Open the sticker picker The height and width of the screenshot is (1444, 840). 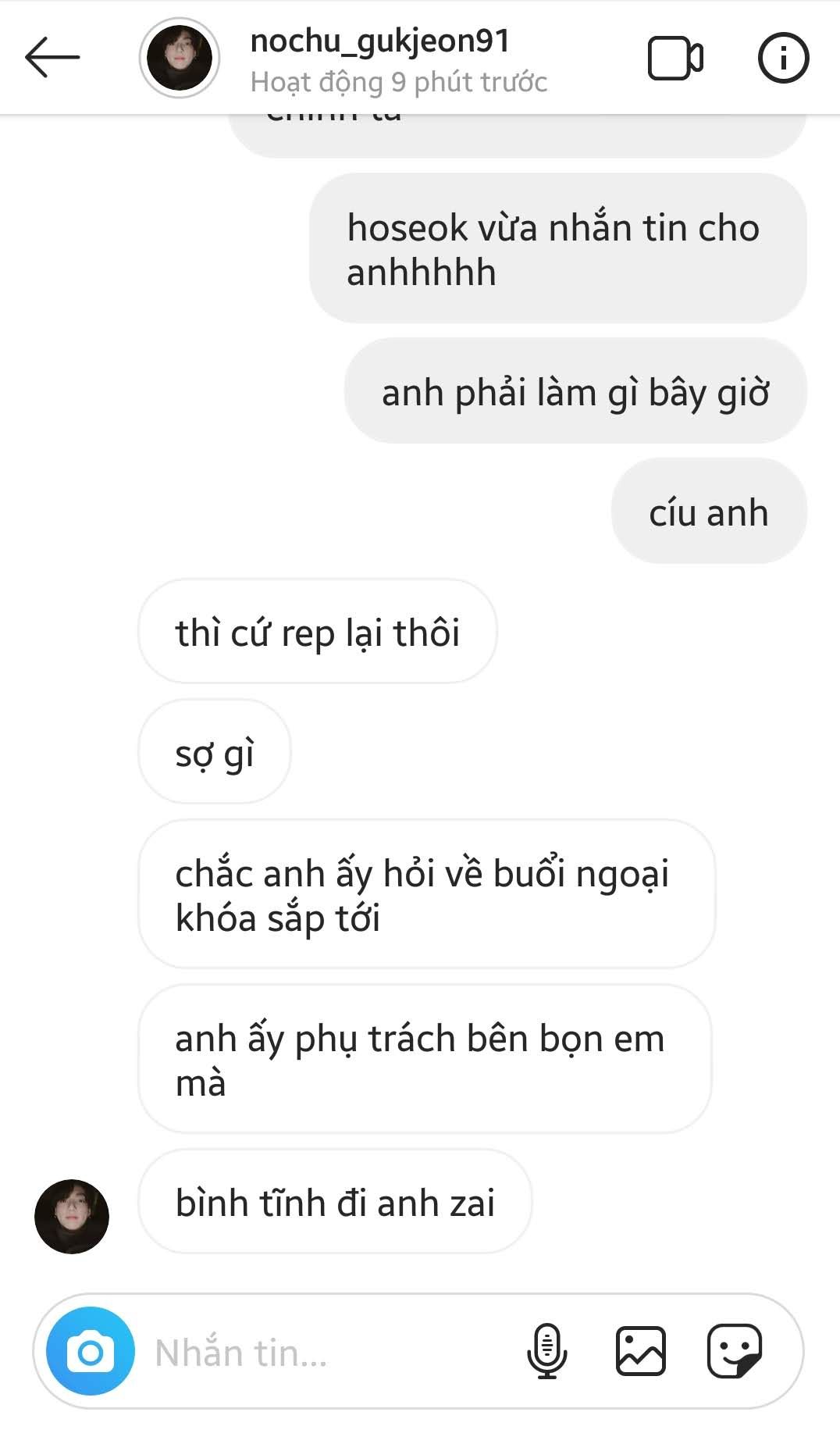734,1351
